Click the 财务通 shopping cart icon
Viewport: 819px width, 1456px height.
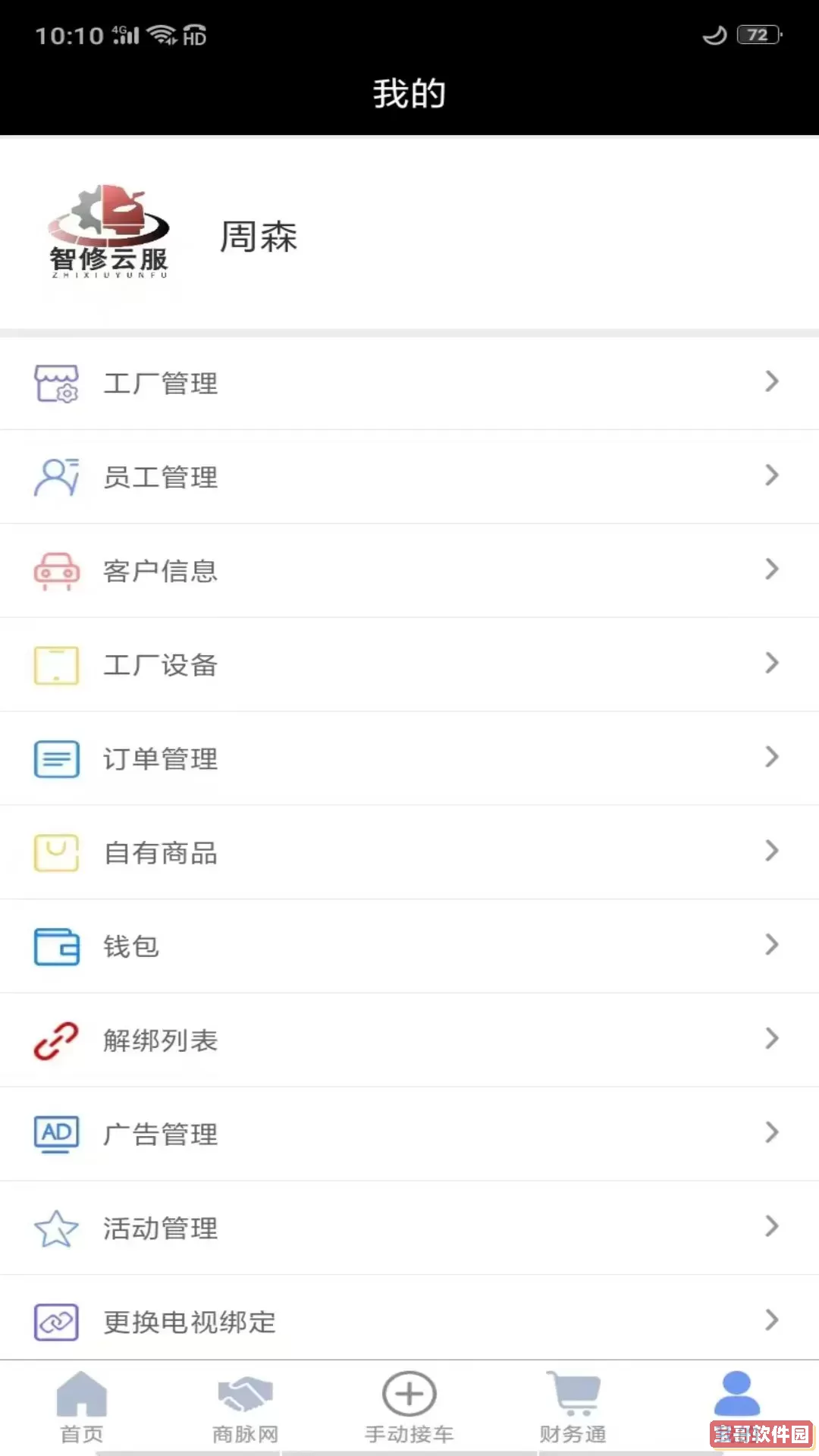(573, 1394)
